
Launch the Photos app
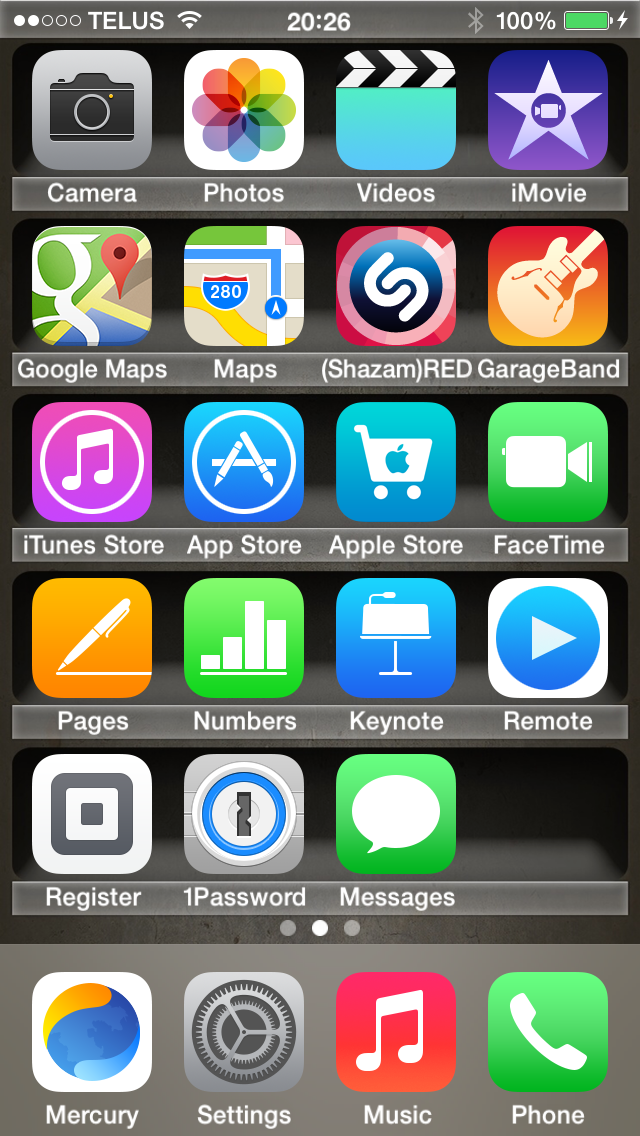pos(244,110)
